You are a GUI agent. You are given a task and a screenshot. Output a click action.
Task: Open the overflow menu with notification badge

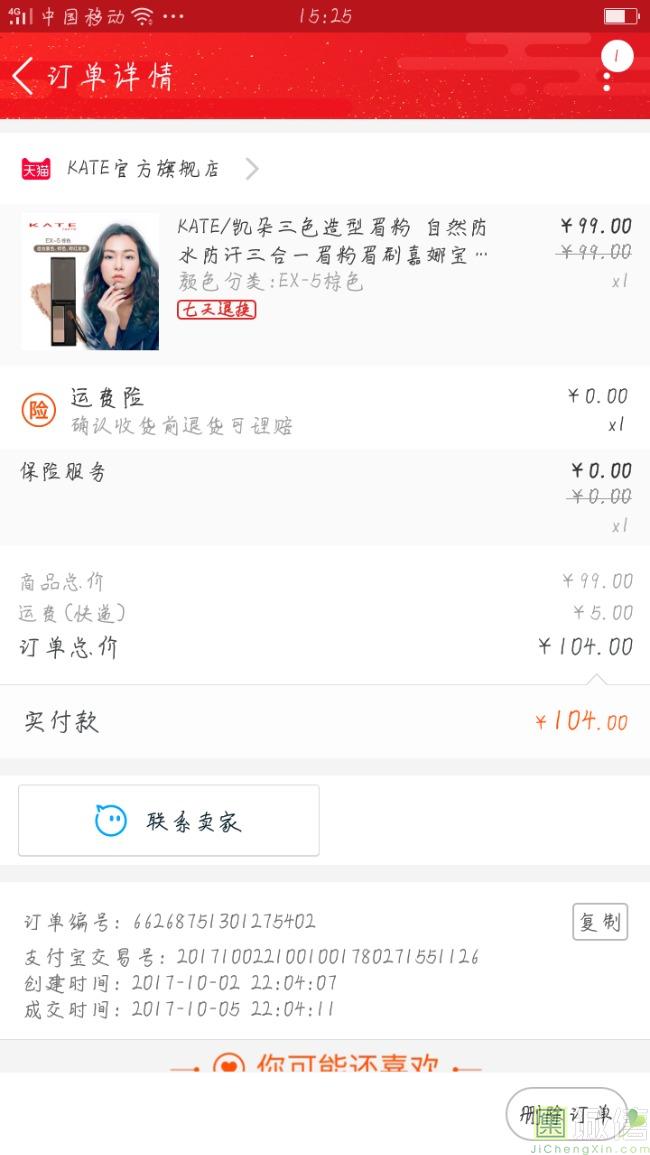610,68
